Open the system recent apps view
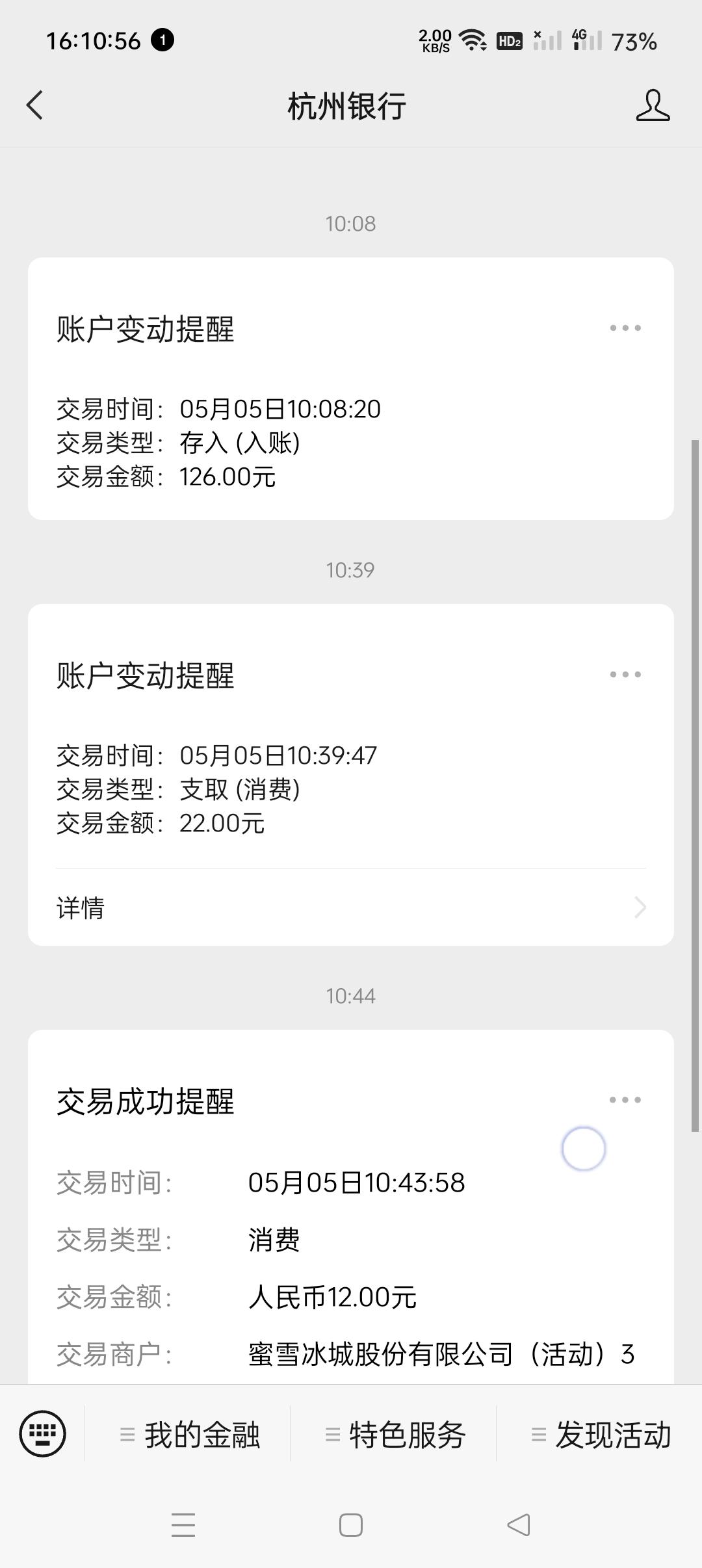Viewport: 702px width, 1568px height. tap(183, 1525)
